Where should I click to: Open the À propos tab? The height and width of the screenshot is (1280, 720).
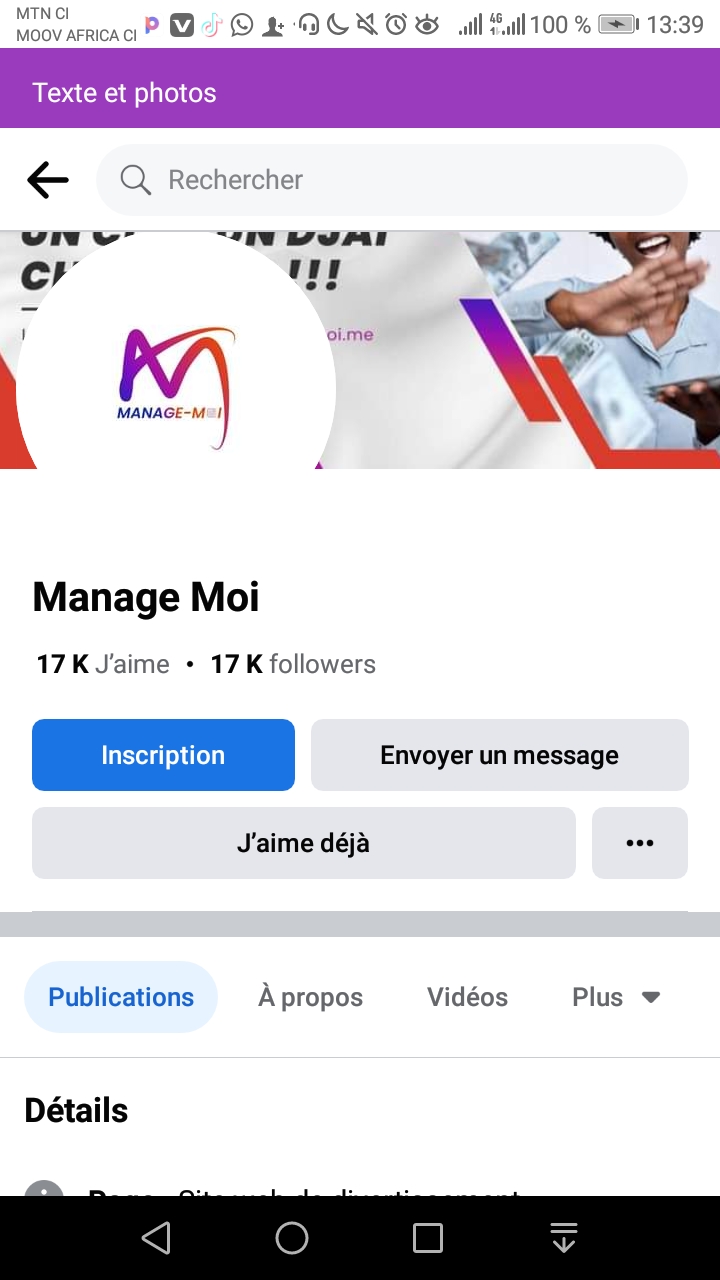310,997
